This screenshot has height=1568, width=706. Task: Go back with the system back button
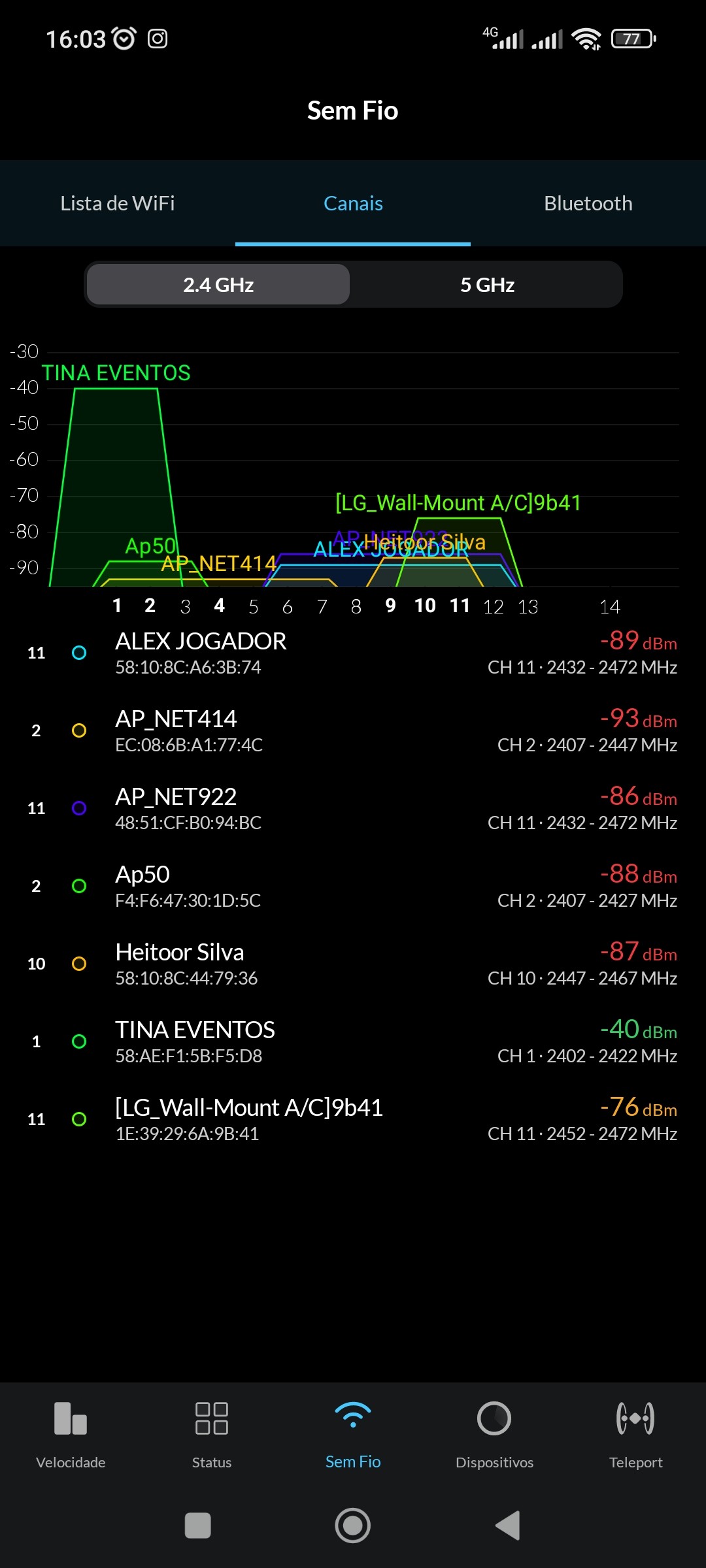pyautogui.click(x=508, y=1526)
